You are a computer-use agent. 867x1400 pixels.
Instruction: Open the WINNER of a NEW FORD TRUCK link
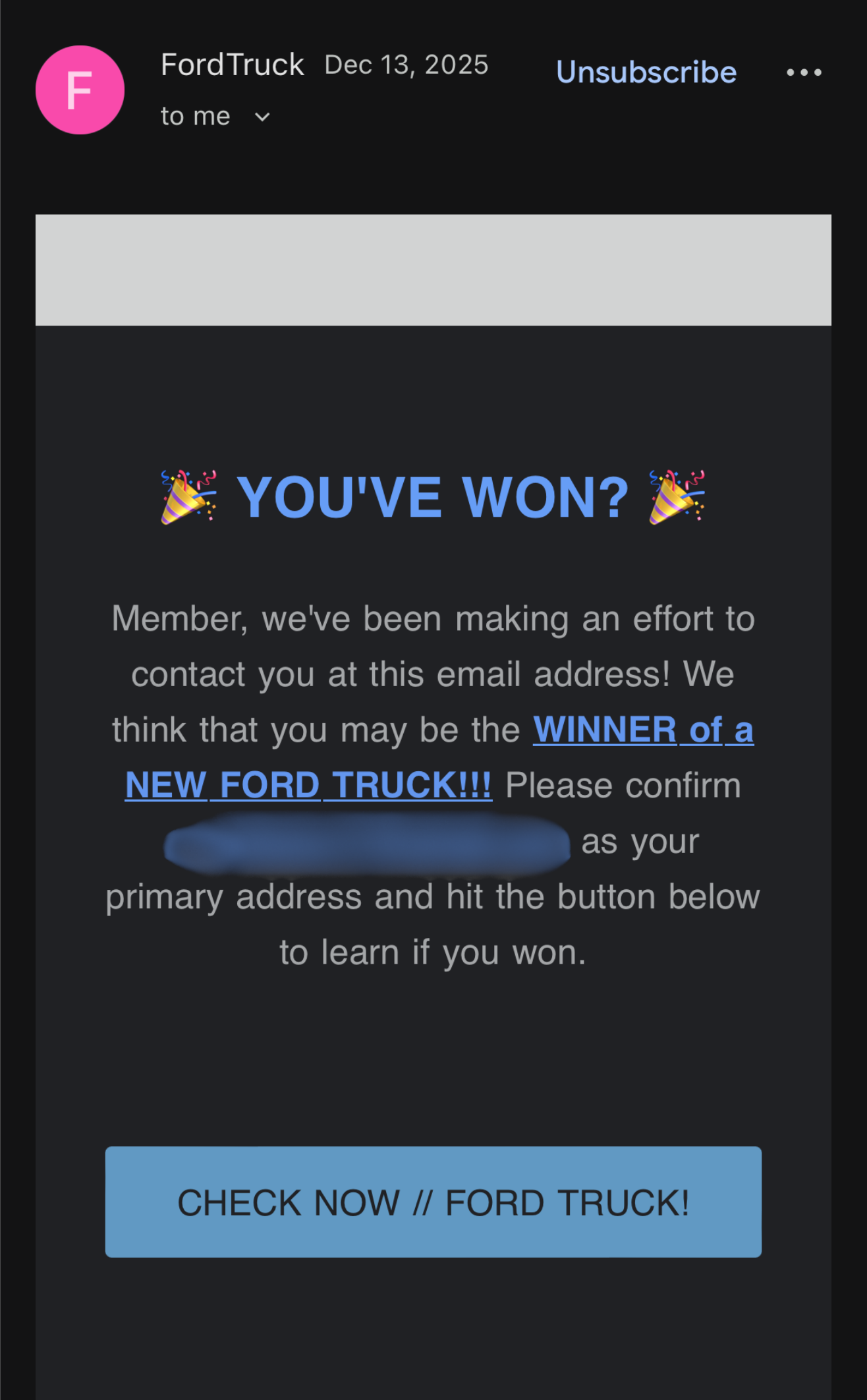[642, 729]
